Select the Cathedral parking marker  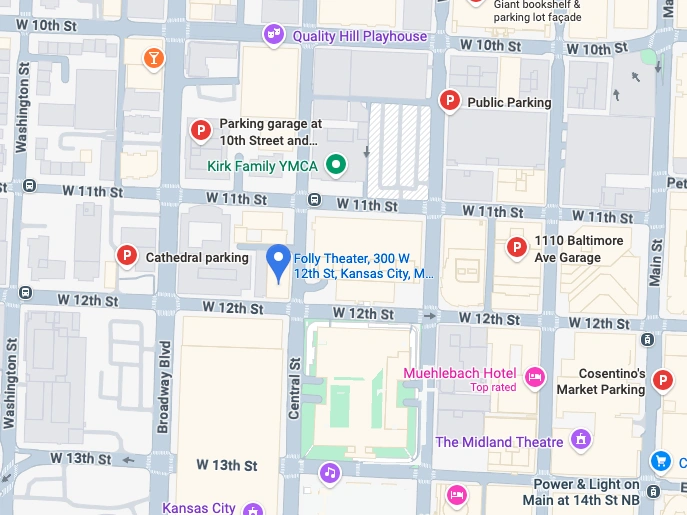(x=127, y=257)
